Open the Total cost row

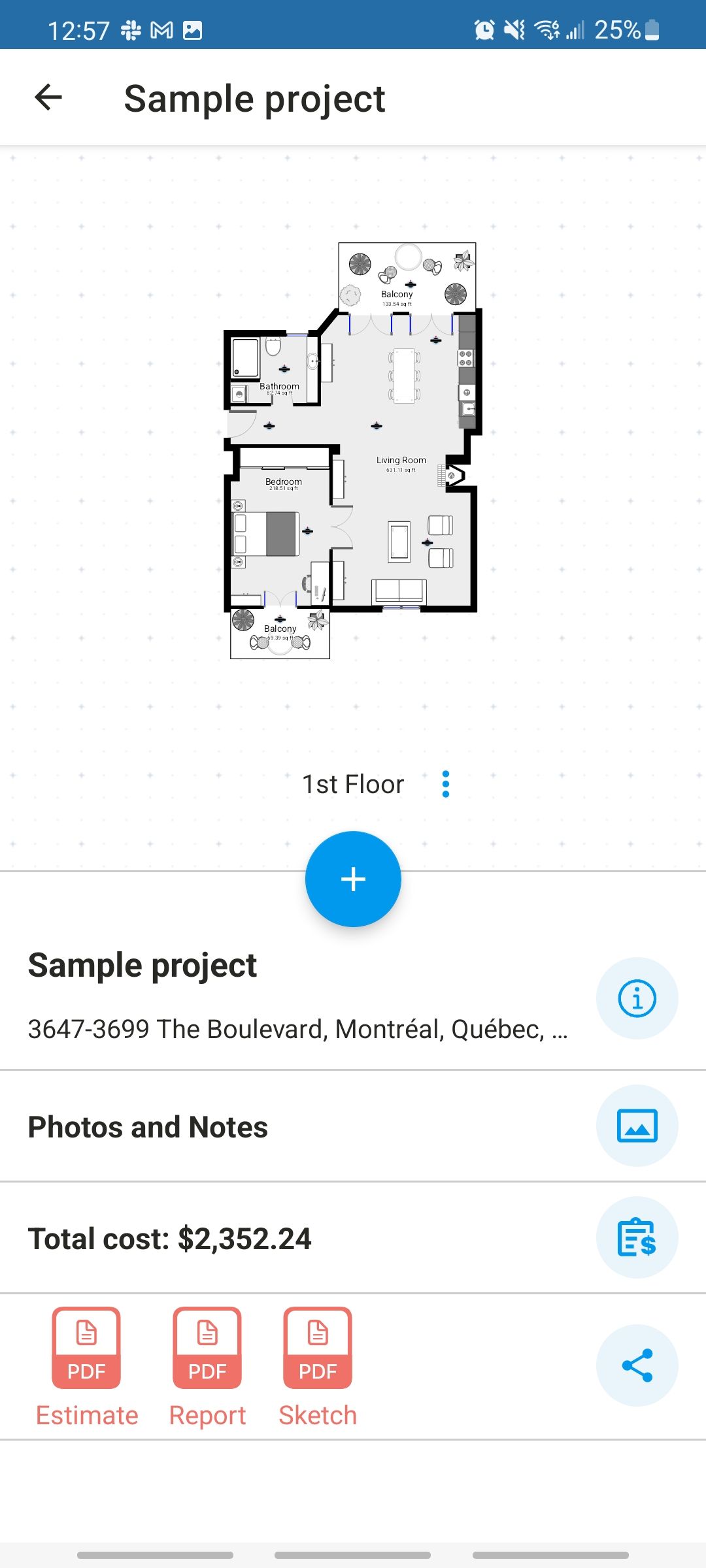point(170,1238)
